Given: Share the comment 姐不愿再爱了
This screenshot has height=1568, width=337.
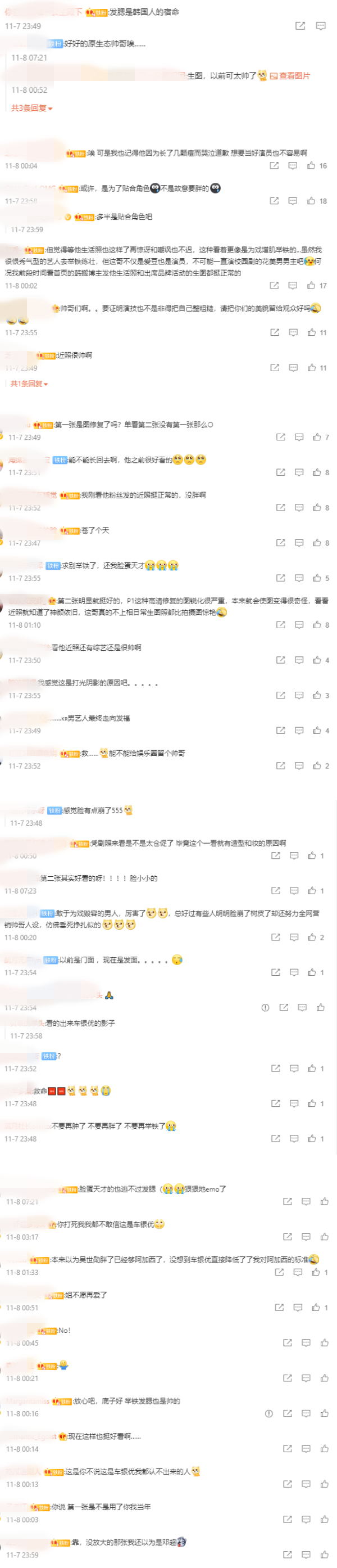Looking at the screenshot, I should click(279, 1307).
